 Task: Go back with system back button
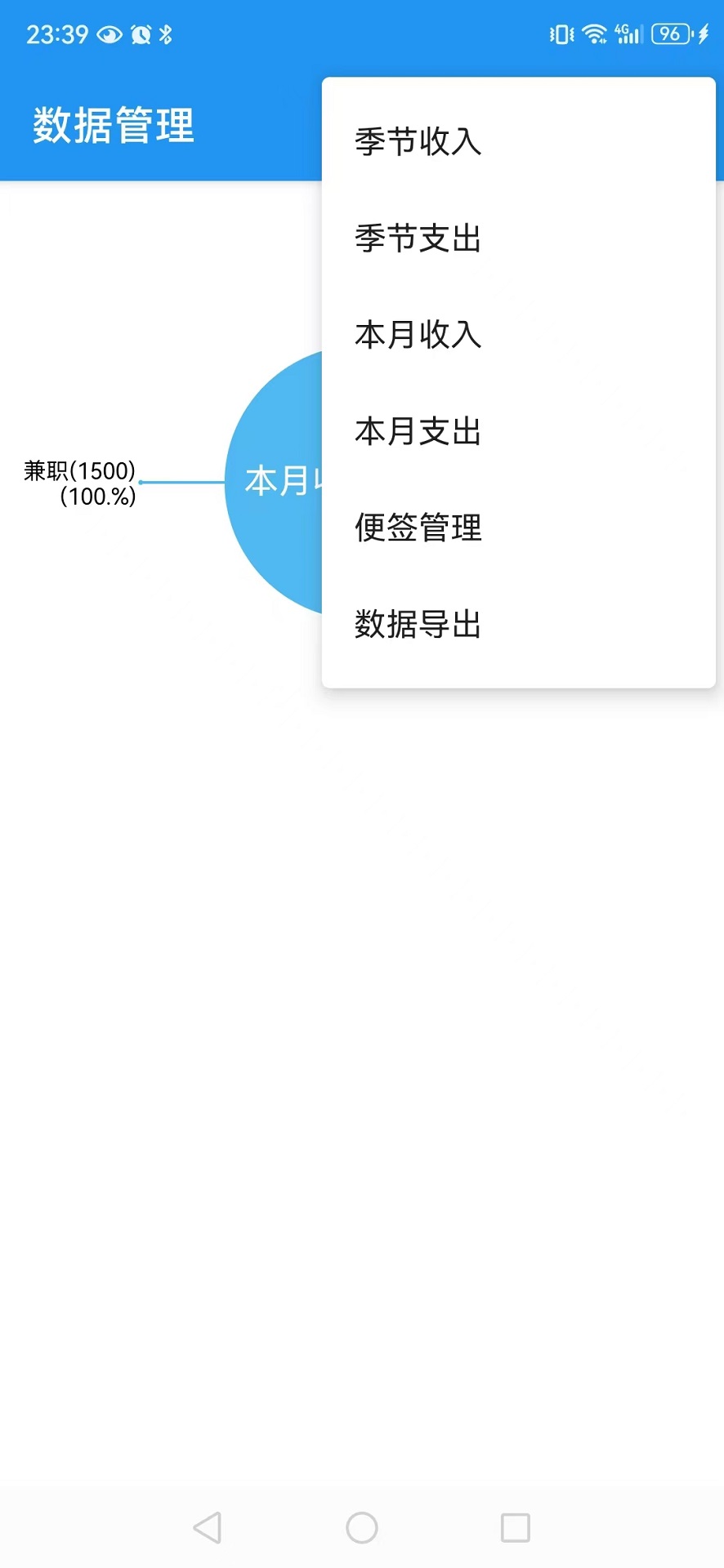pos(208,1527)
